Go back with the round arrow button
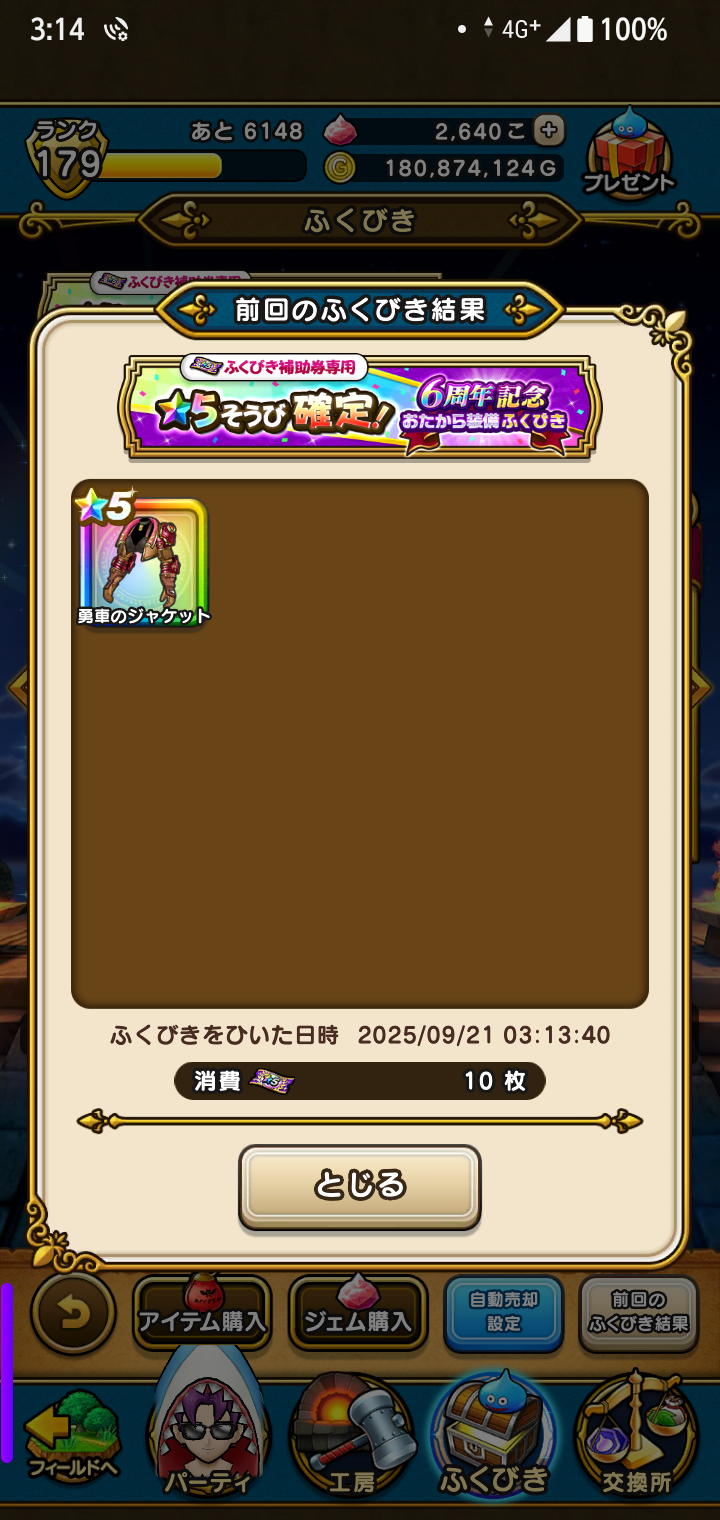Screen dimensions: 720x1520 point(73,1313)
